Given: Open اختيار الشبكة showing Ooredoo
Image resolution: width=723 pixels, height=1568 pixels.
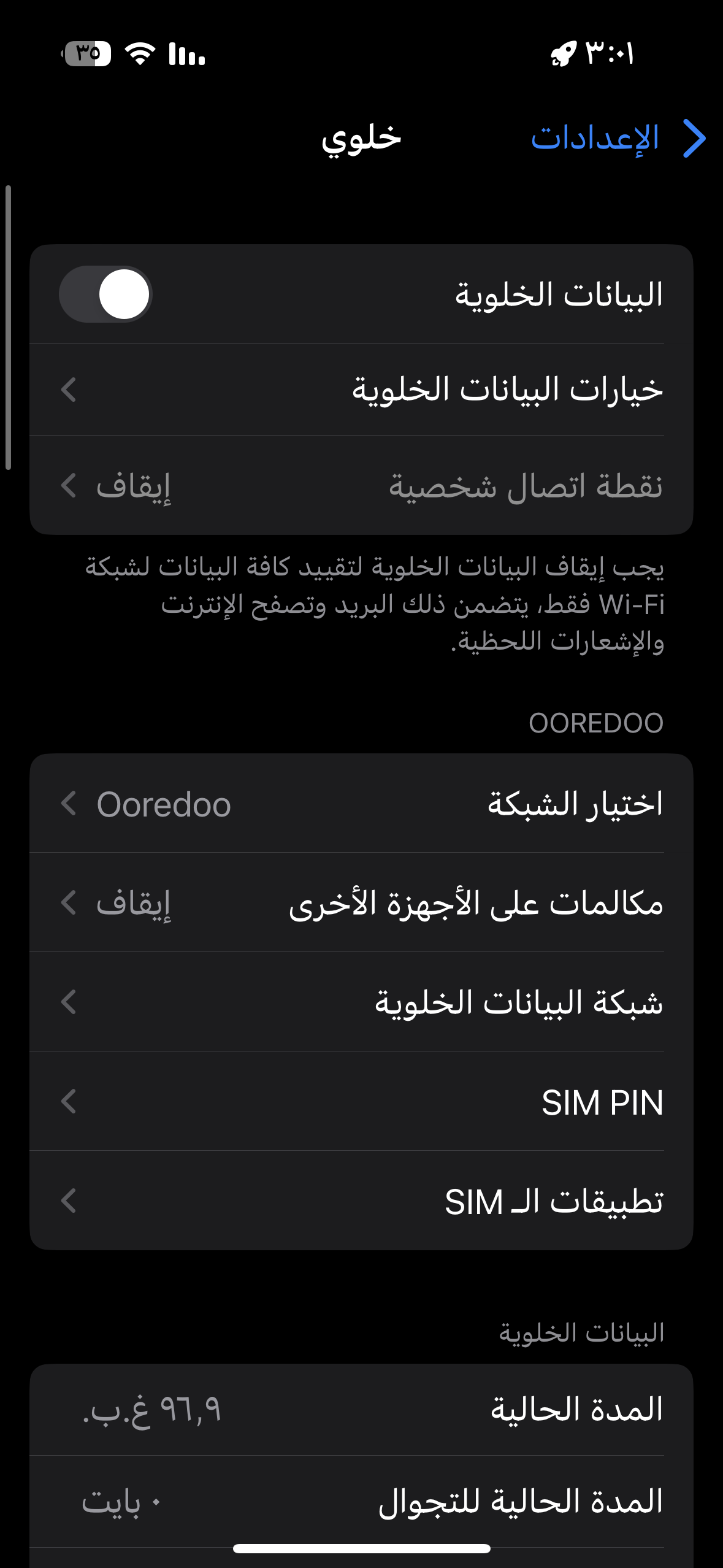Looking at the screenshot, I should pos(361,803).
